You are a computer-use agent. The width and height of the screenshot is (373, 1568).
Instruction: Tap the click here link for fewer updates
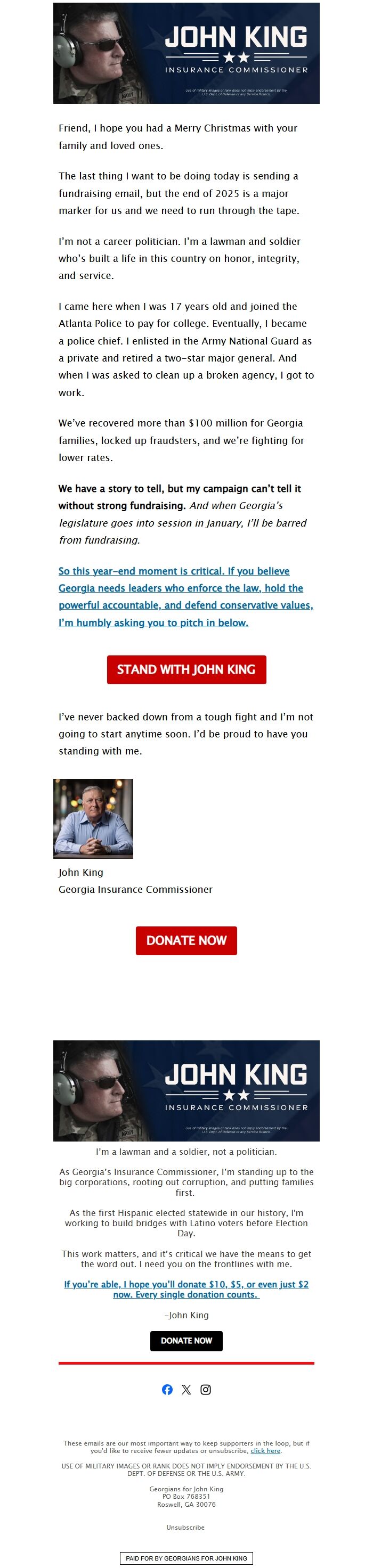[265, 1450]
